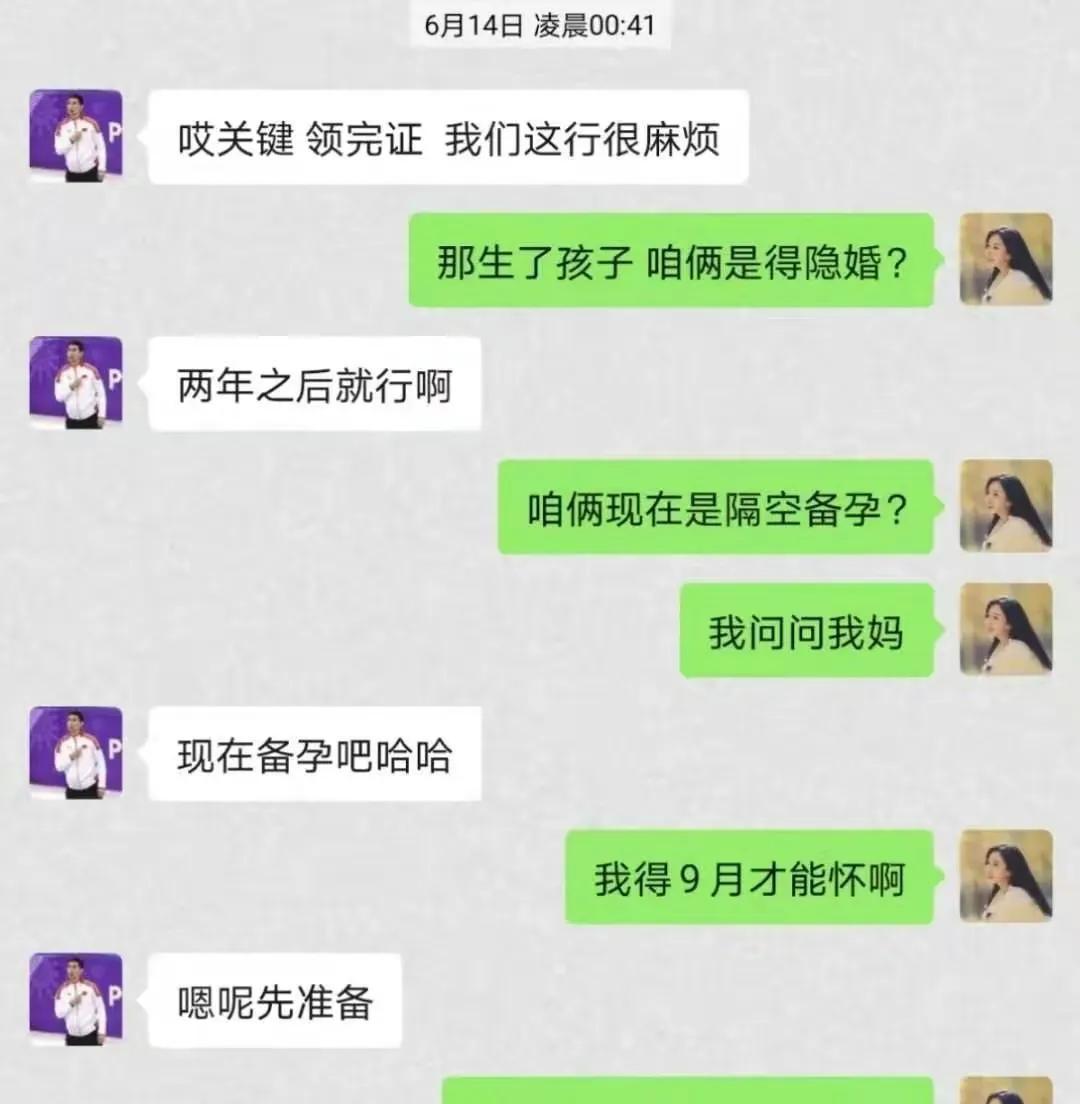Screen dimensions: 1080x1104
Task: Tap own avatar next to '我得9月才能怀啊'
Action: tap(1005, 876)
